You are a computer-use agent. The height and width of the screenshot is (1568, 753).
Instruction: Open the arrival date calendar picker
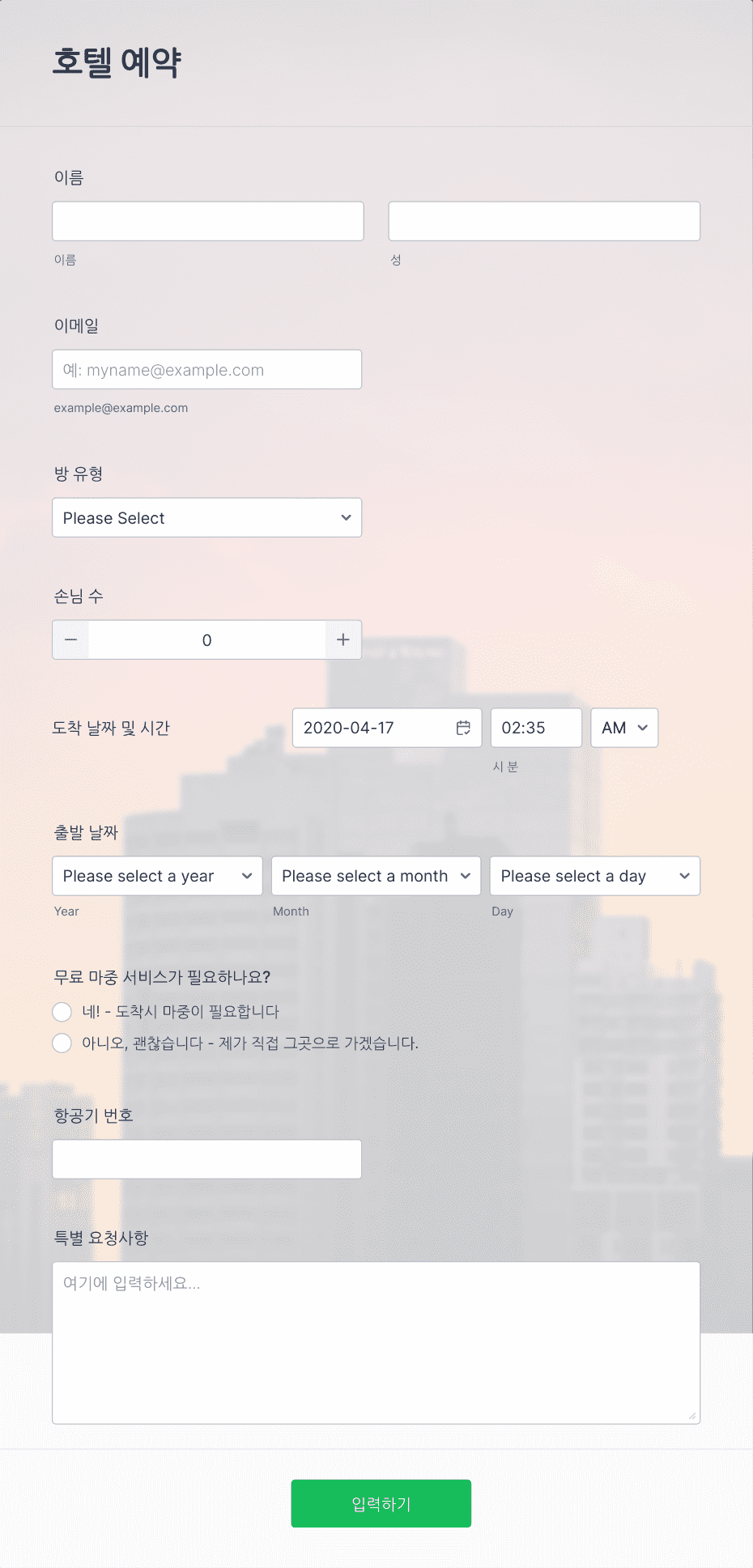(463, 728)
